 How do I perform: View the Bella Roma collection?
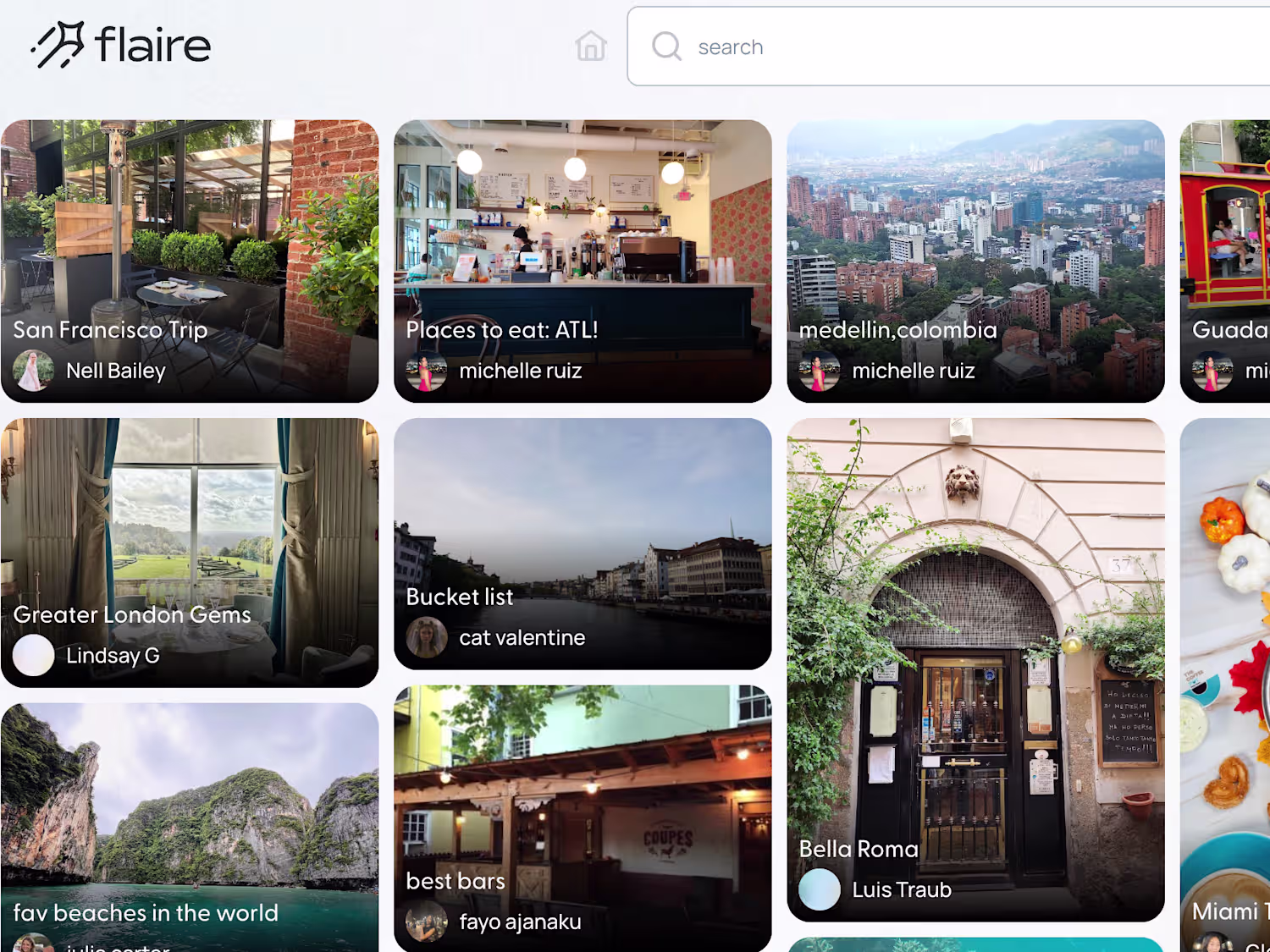click(975, 669)
